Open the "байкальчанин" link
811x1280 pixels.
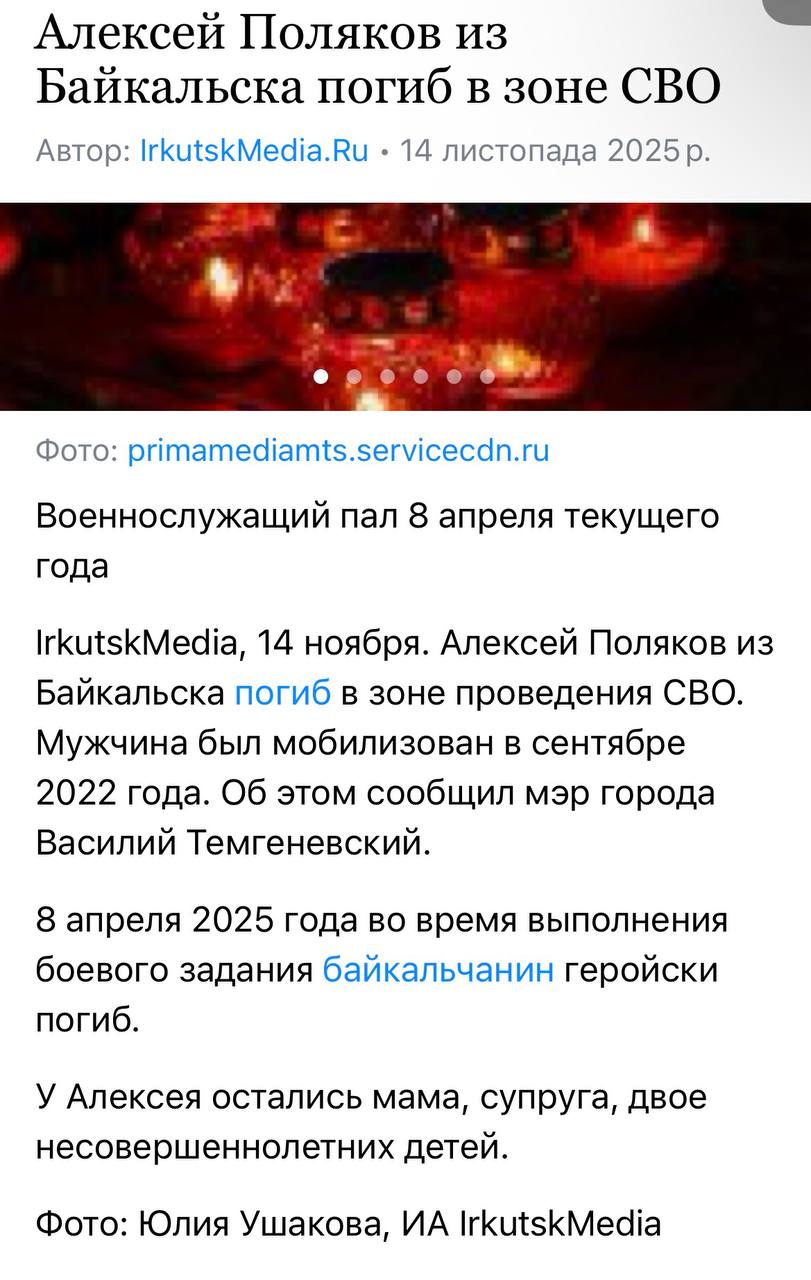pos(438,970)
